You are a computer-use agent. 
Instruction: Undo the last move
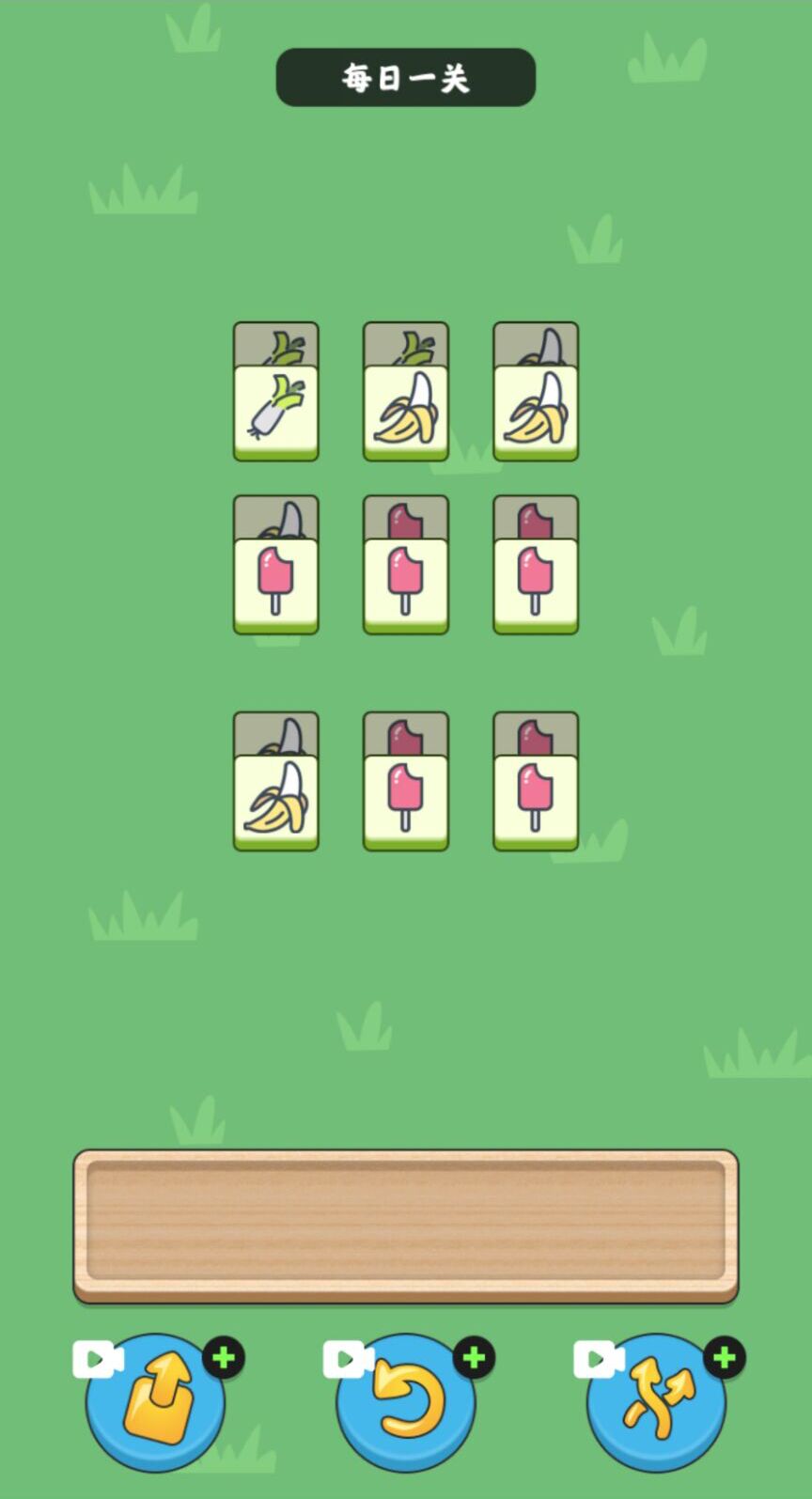tap(405, 1402)
